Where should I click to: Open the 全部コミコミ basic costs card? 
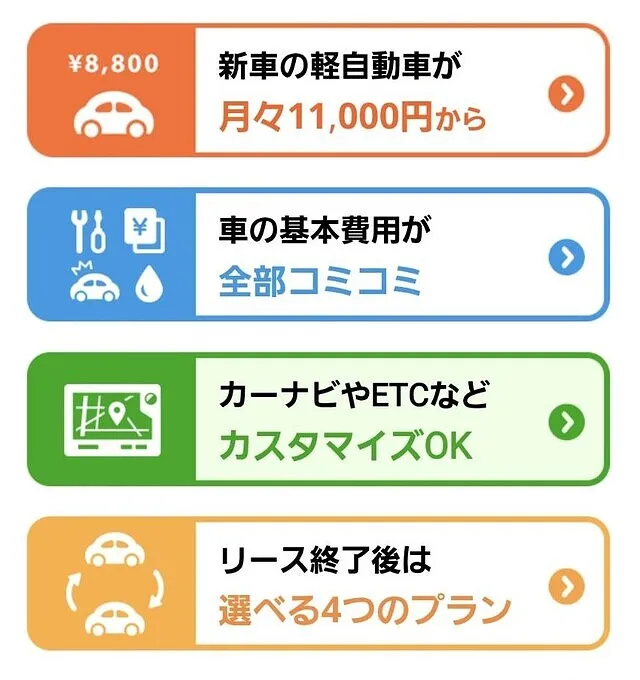tap(320, 256)
